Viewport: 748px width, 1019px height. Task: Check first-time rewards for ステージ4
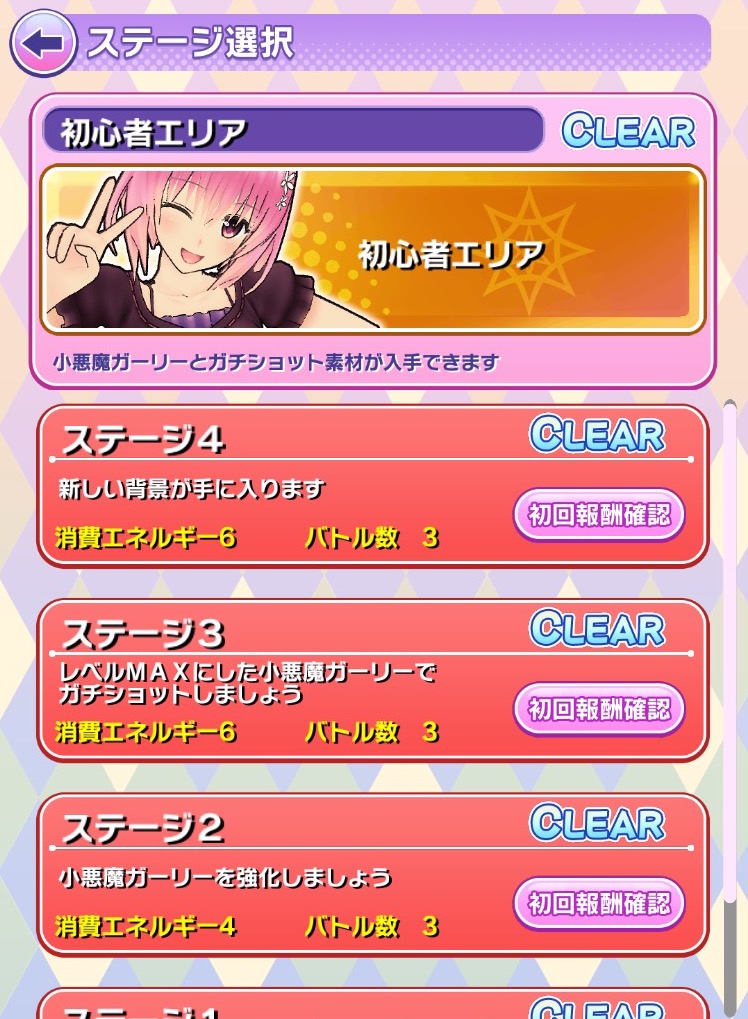[x=598, y=515]
